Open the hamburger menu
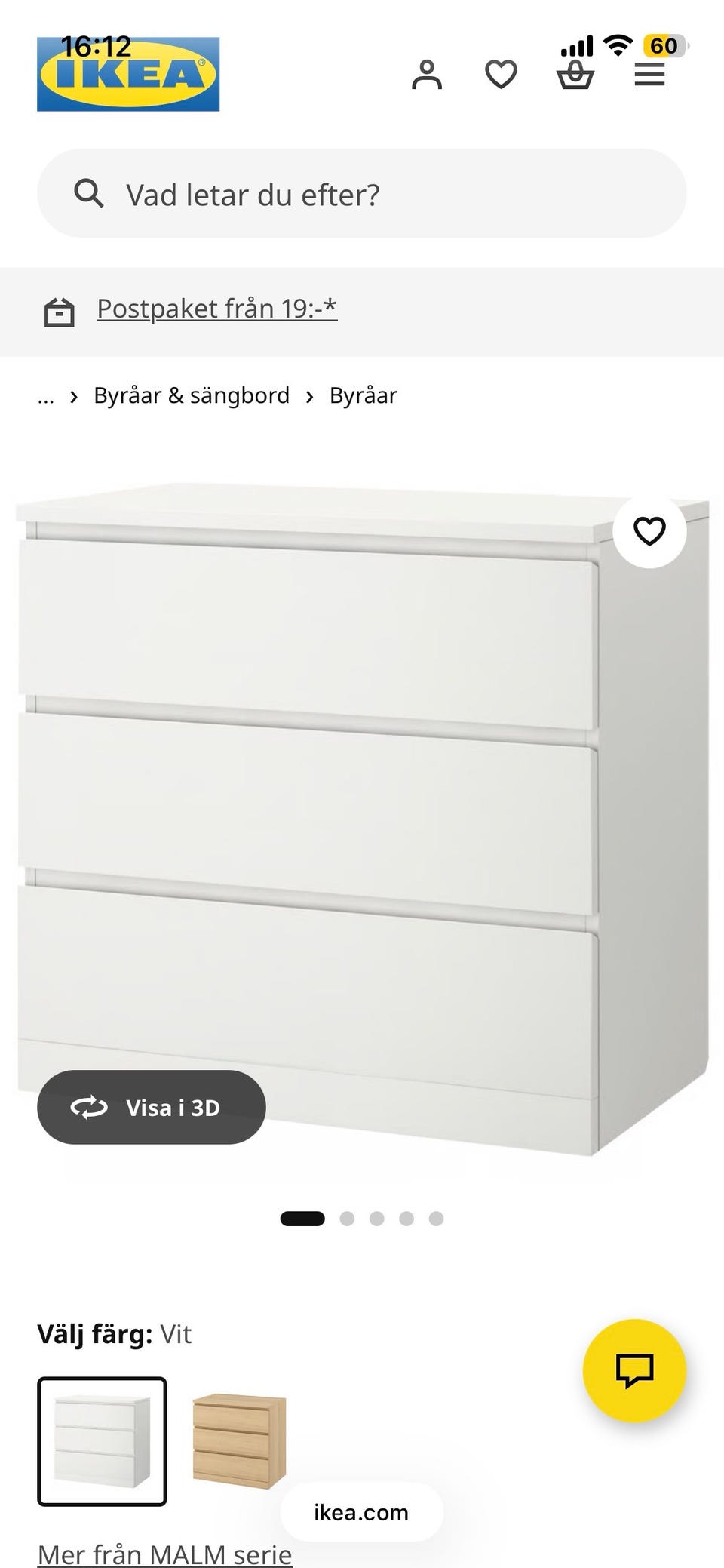724x1568 pixels. 649,75
